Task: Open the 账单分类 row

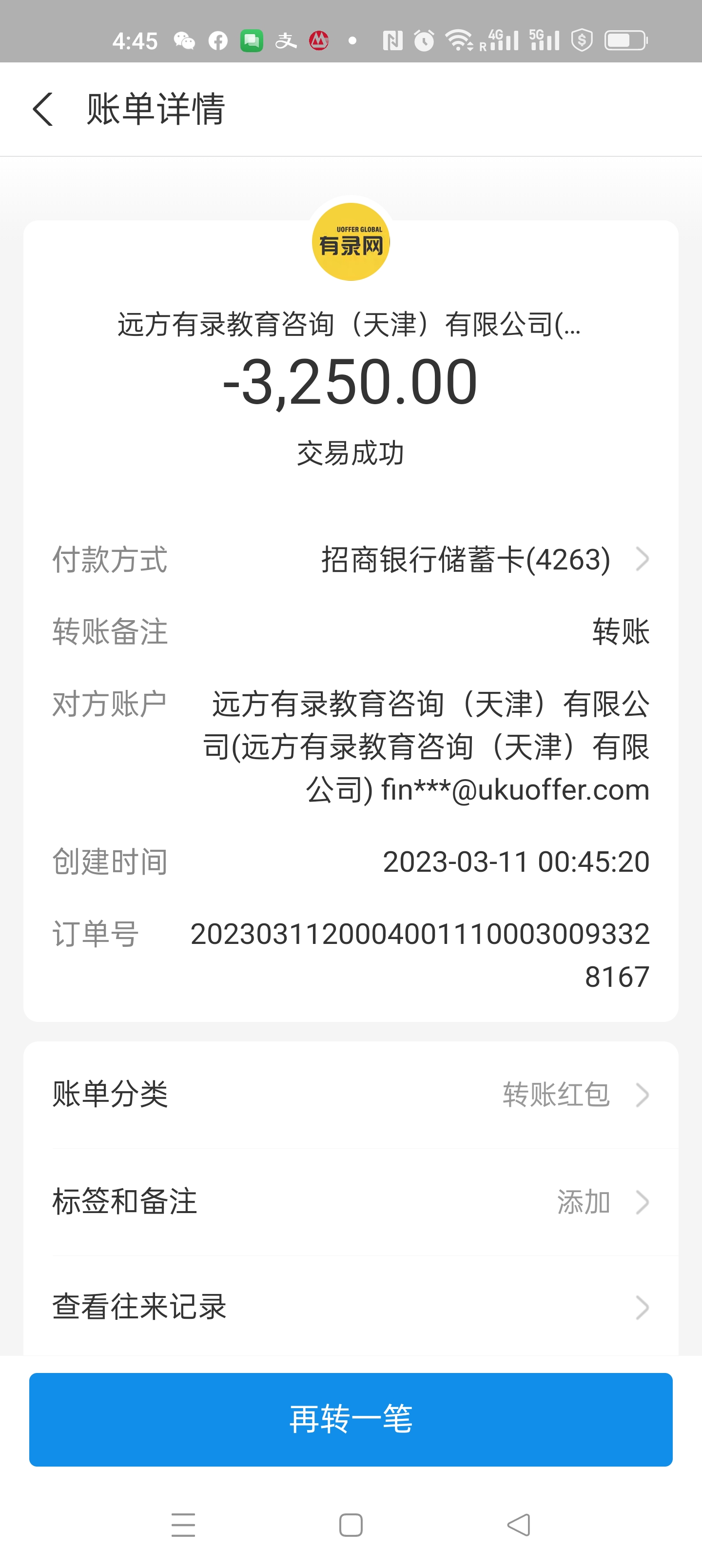Action: coord(351,1095)
